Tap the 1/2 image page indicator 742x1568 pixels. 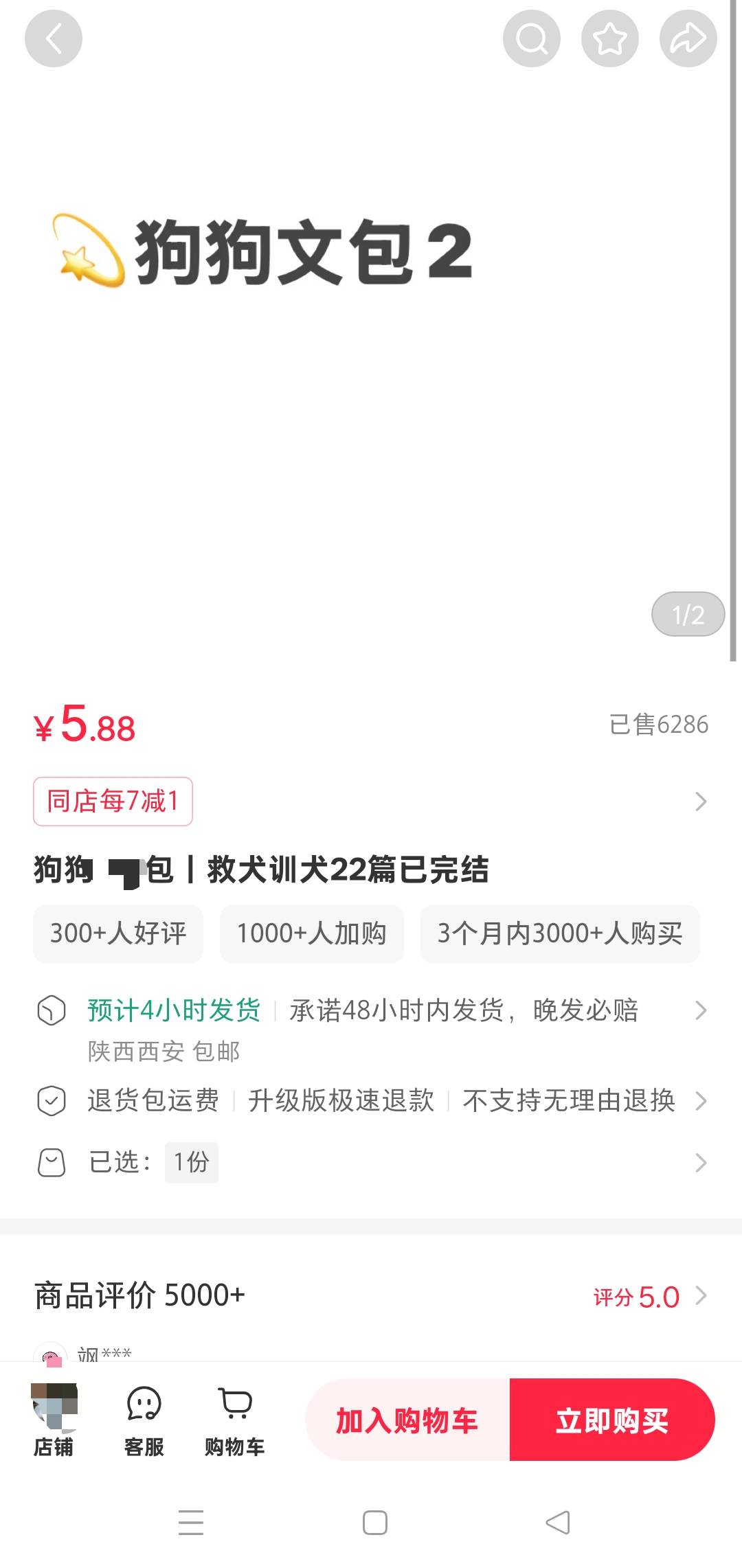click(688, 615)
